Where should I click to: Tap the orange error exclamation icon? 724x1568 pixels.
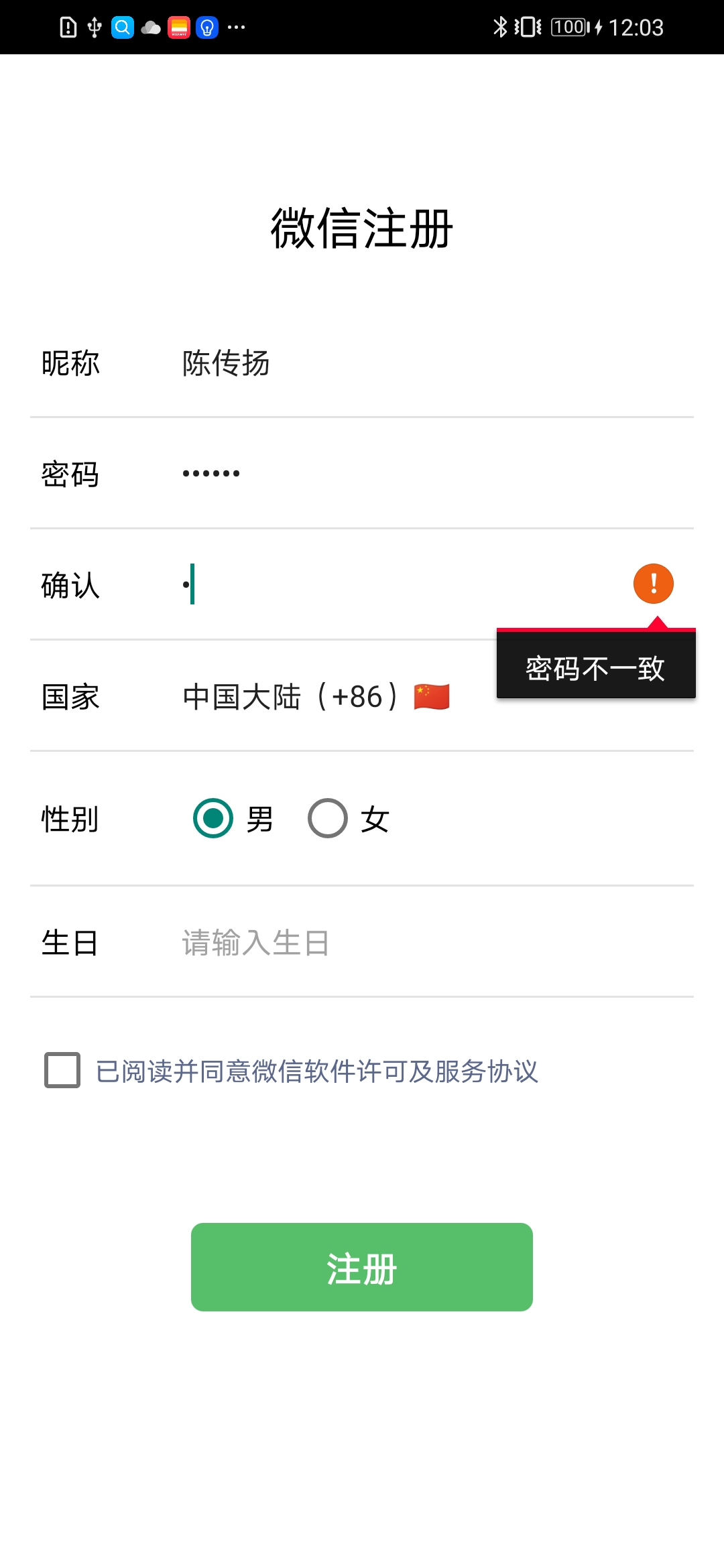tap(654, 584)
